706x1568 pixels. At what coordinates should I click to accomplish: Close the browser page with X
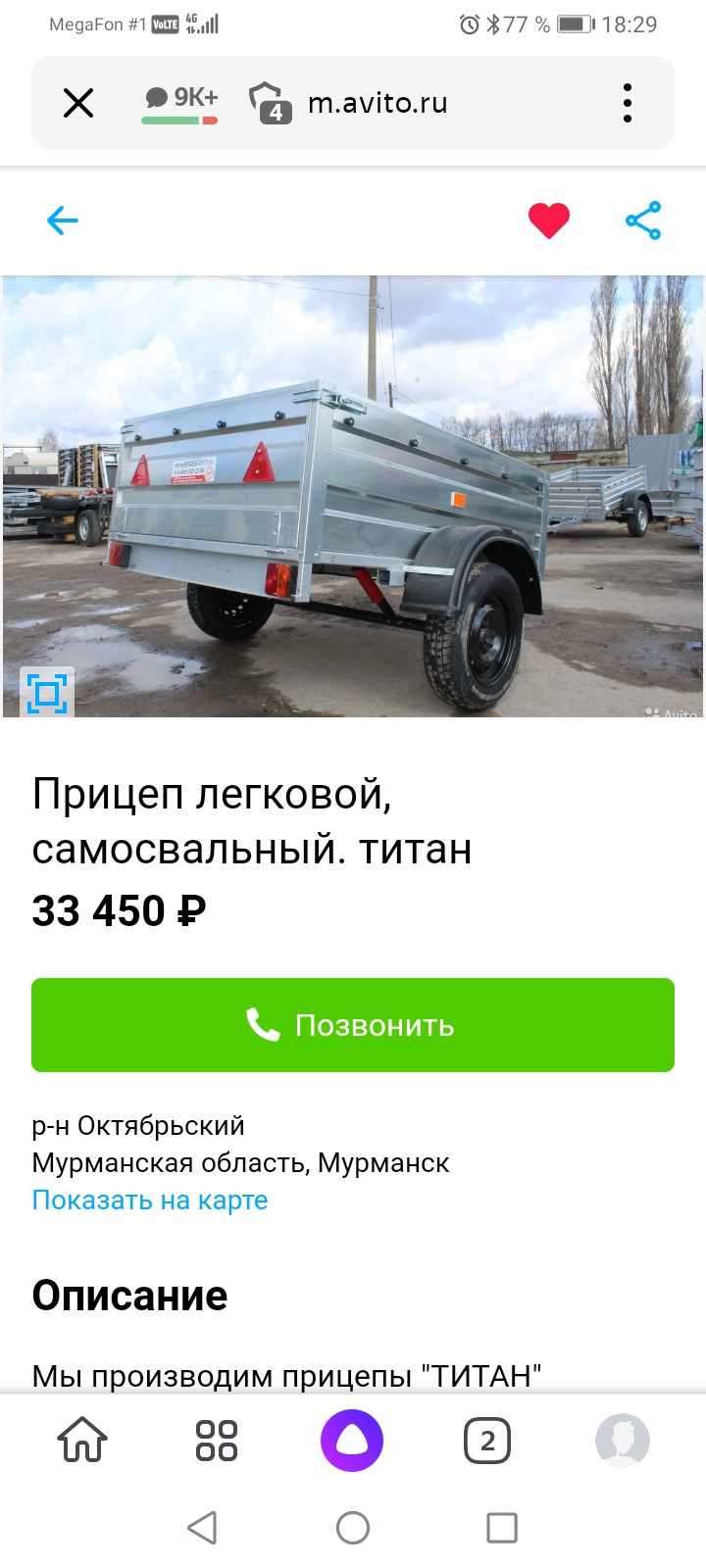(78, 103)
